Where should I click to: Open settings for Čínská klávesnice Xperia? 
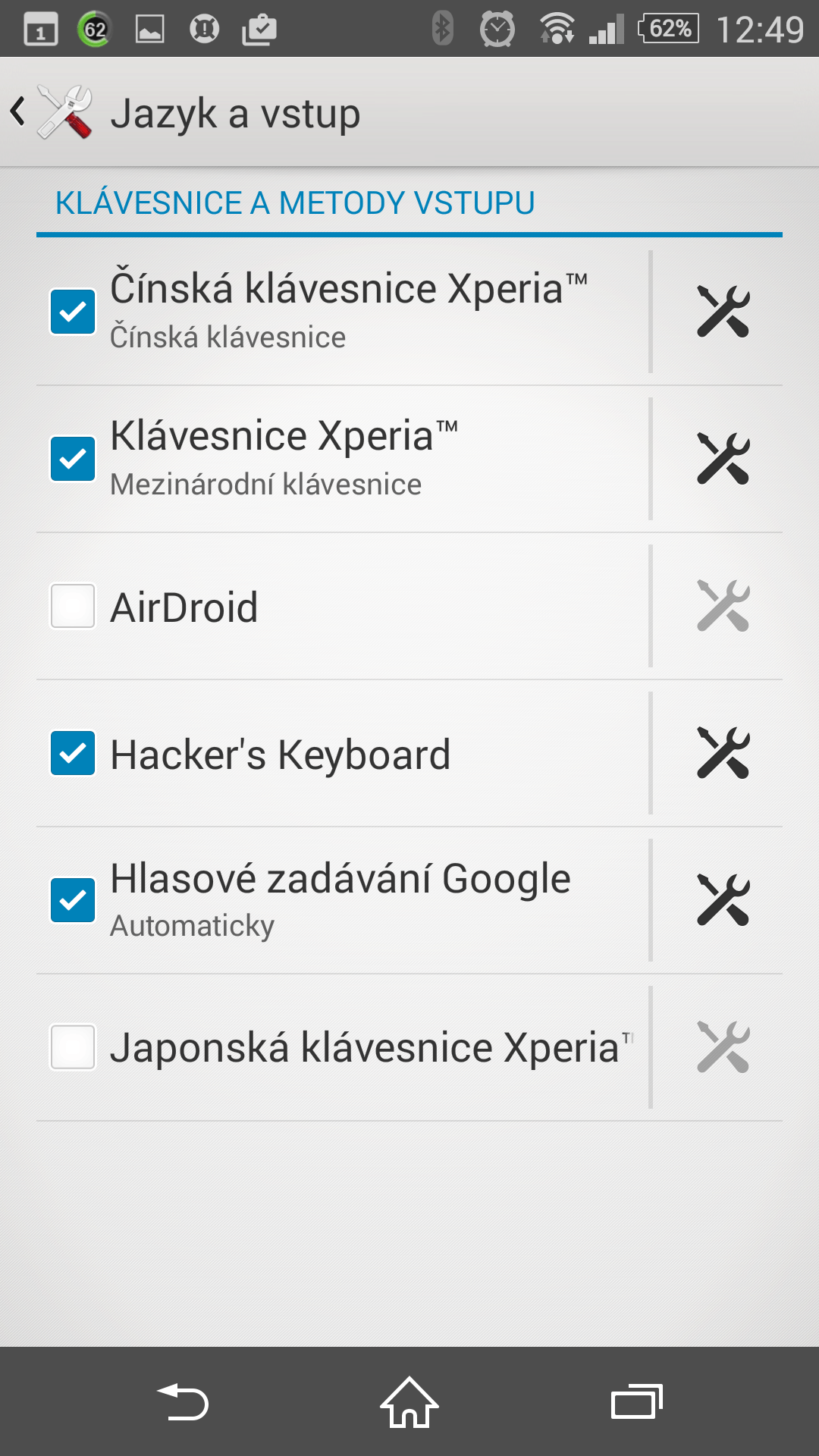[723, 312]
